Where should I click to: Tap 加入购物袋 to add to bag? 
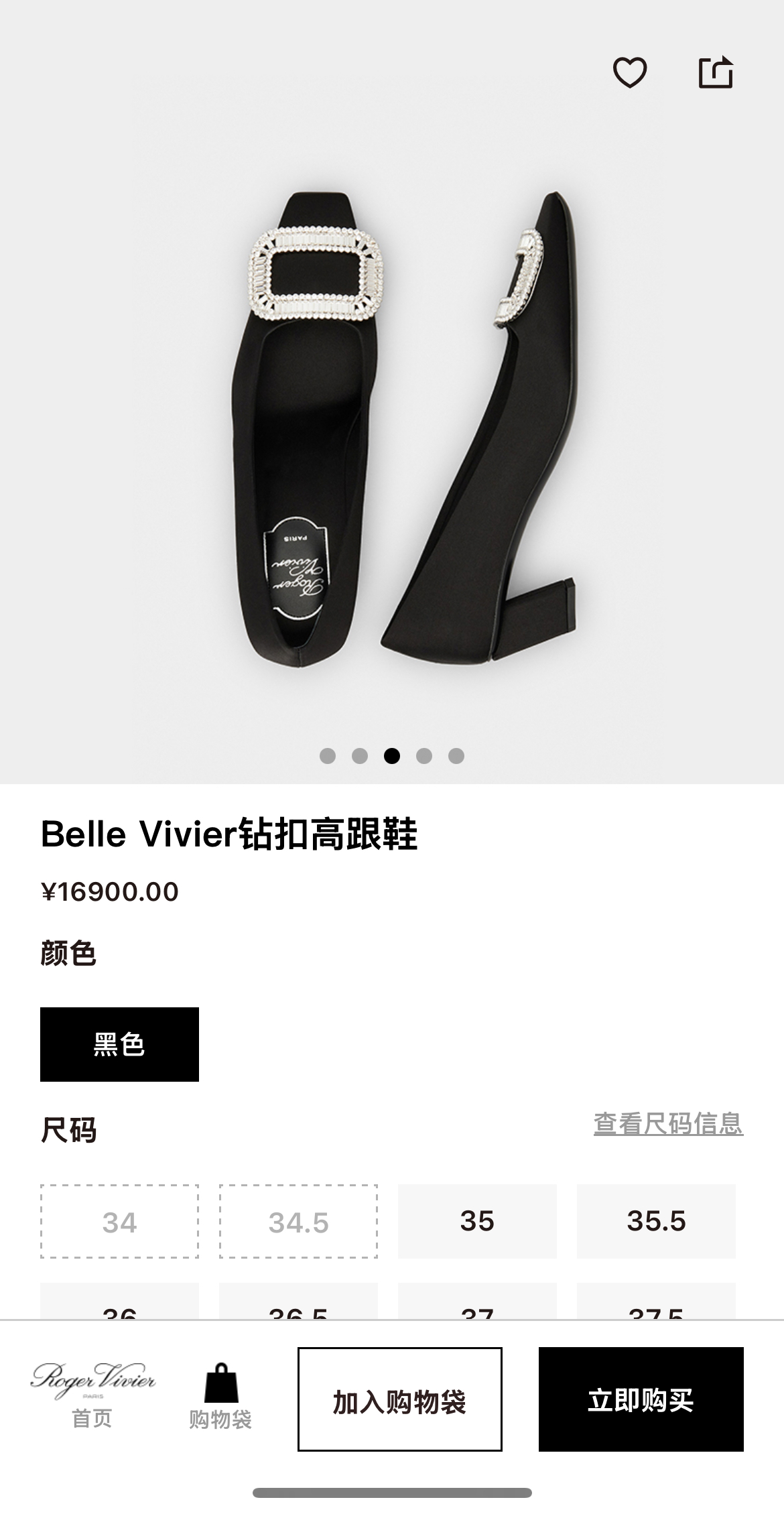pos(400,1399)
